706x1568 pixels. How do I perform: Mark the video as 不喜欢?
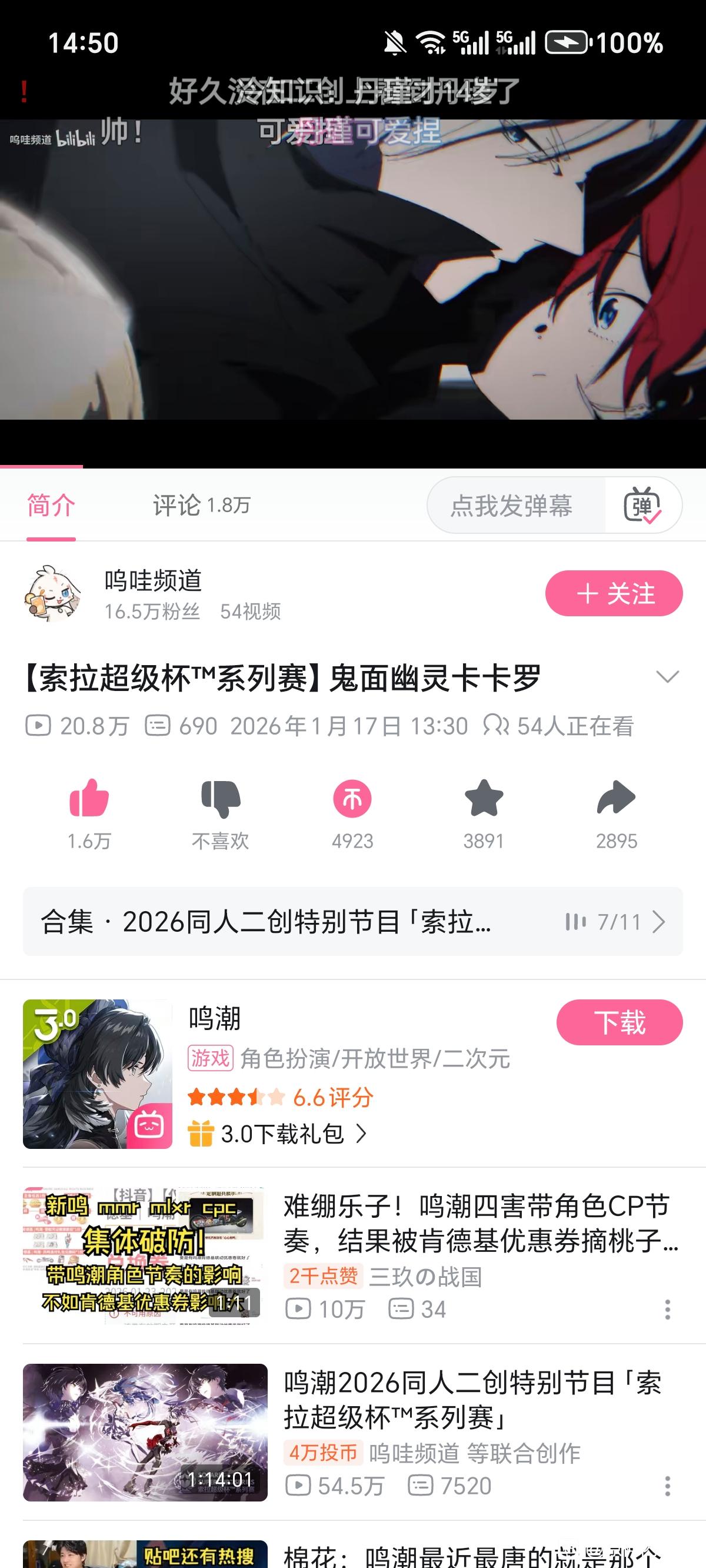tap(220, 799)
